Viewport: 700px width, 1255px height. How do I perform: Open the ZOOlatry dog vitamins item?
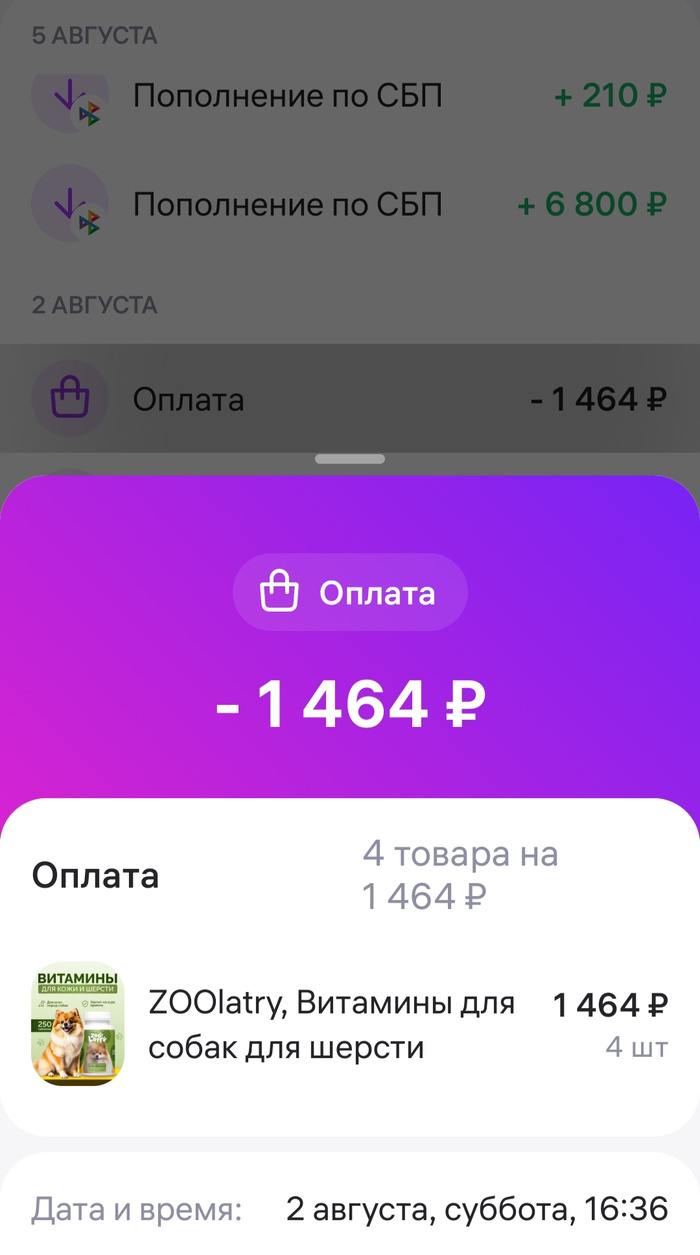pyautogui.click(x=330, y=1024)
